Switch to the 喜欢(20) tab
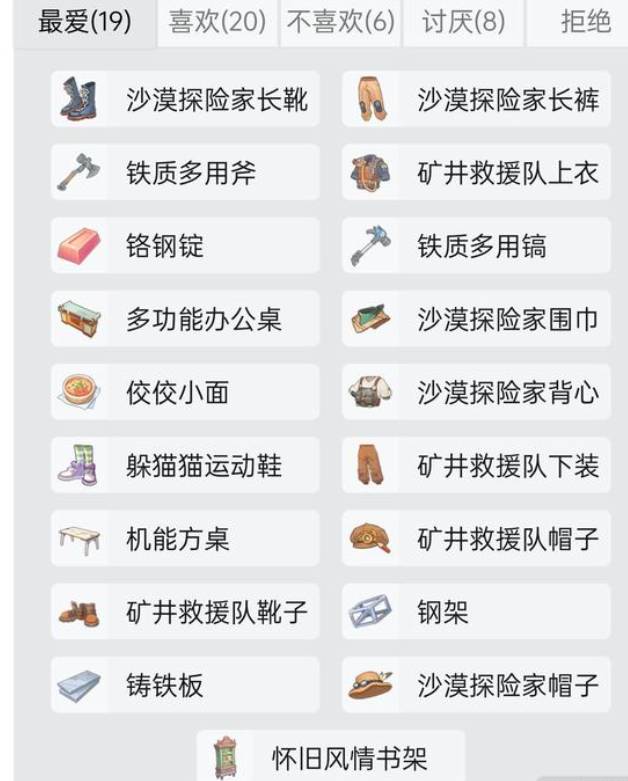The width and height of the screenshot is (628, 781). 217,22
